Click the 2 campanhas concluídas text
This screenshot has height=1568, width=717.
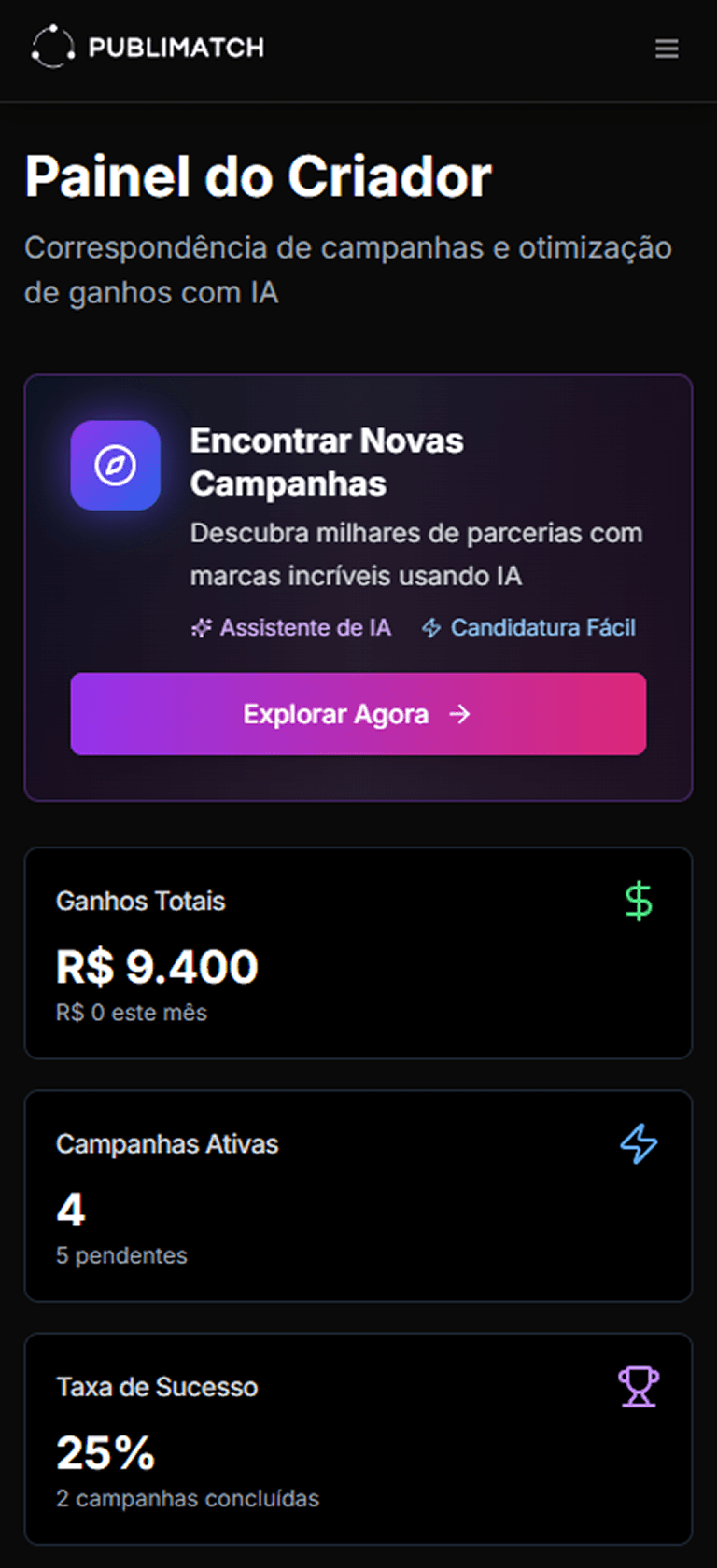[x=187, y=1499]
